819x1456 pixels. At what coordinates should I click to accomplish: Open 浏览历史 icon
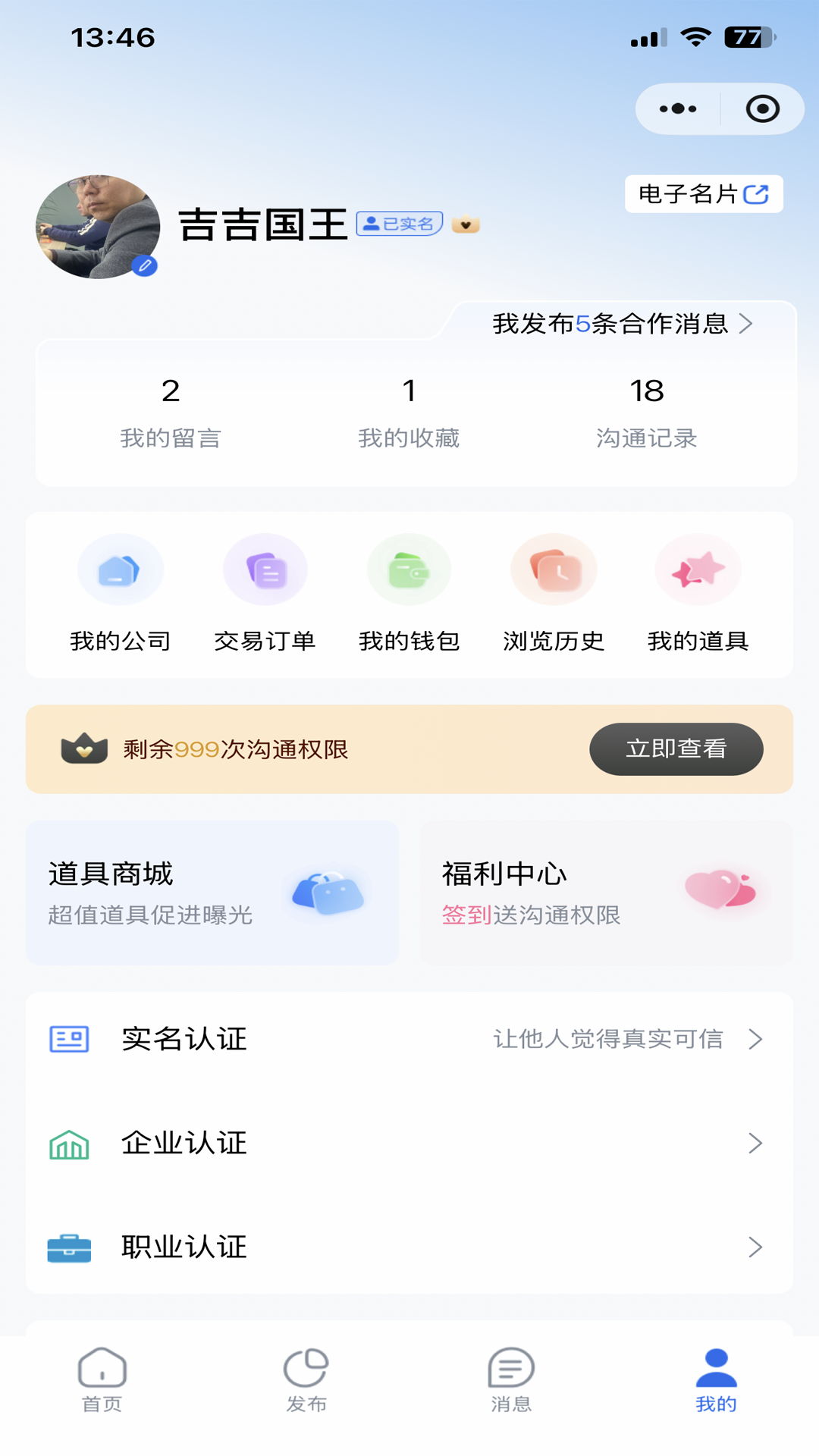tap(554, 569)
